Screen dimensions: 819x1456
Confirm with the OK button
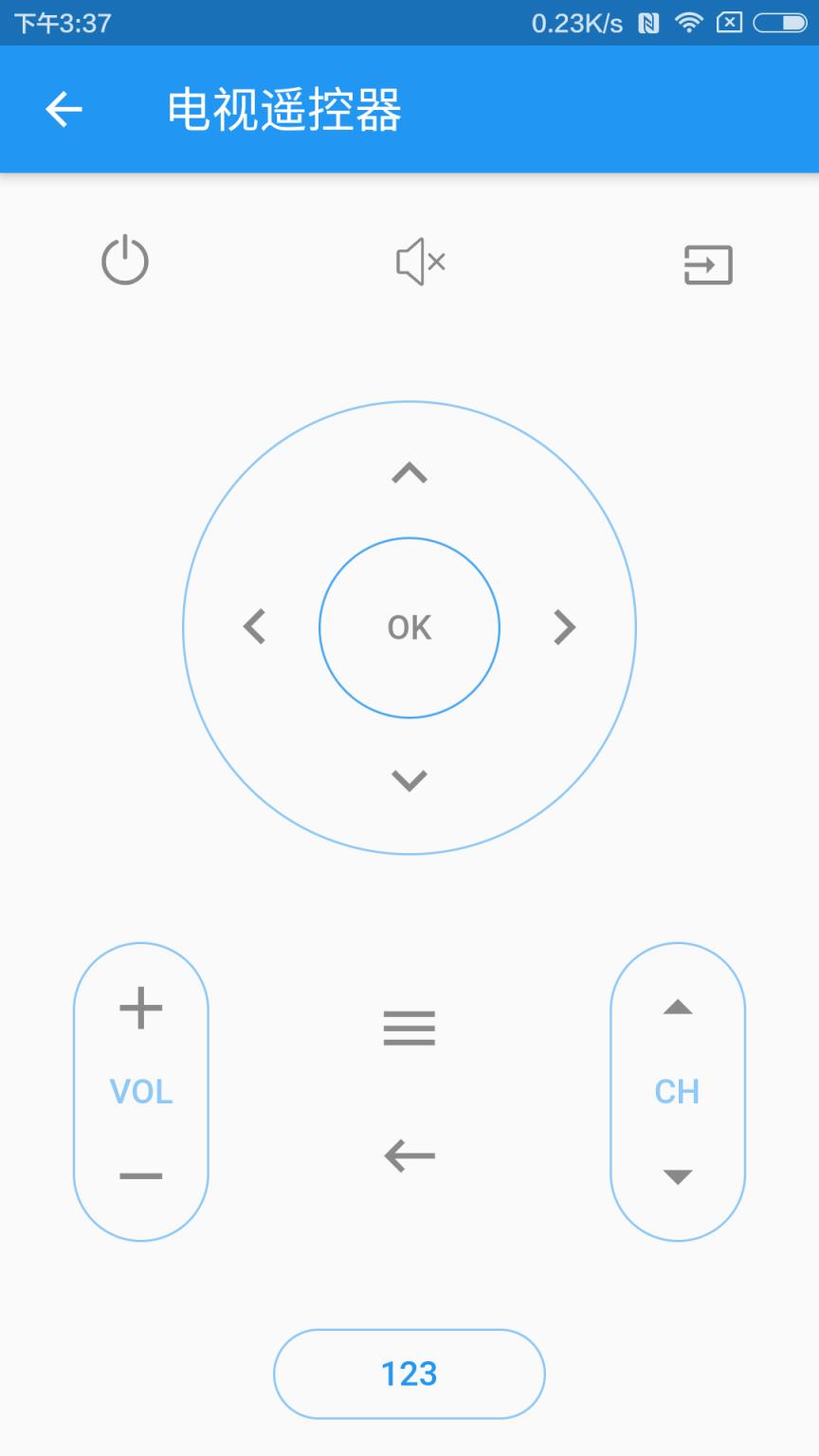click(409, 628)
